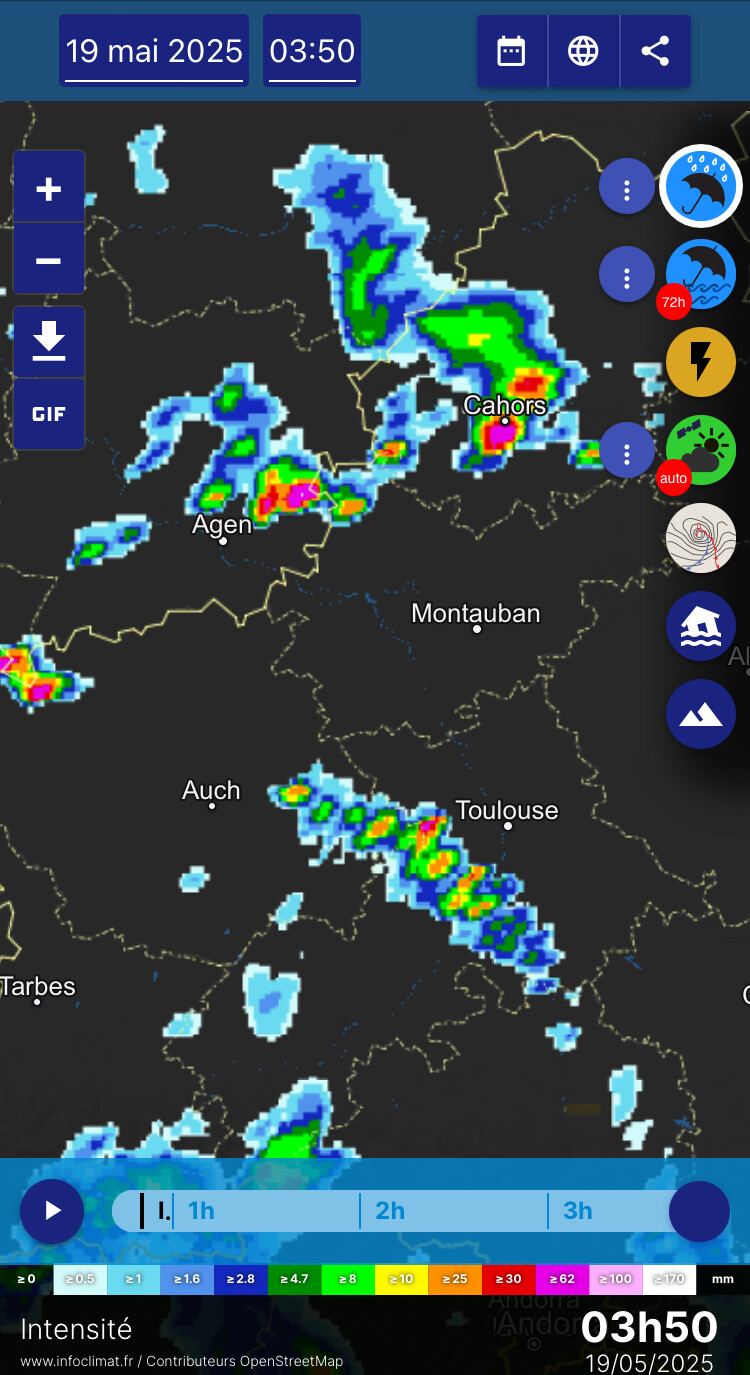Switch on the terrain relief layer

[701, 714]
